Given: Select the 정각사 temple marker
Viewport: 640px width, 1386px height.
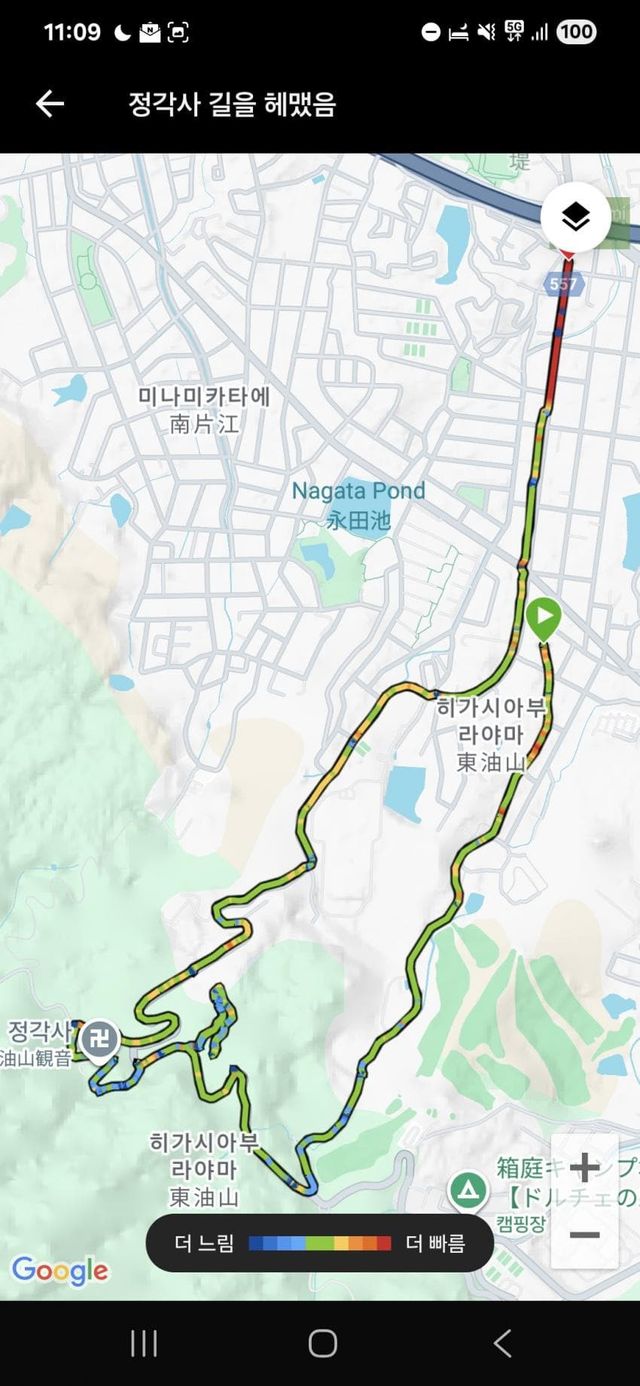Looking at the screenshot, I should pos(100,1038).
